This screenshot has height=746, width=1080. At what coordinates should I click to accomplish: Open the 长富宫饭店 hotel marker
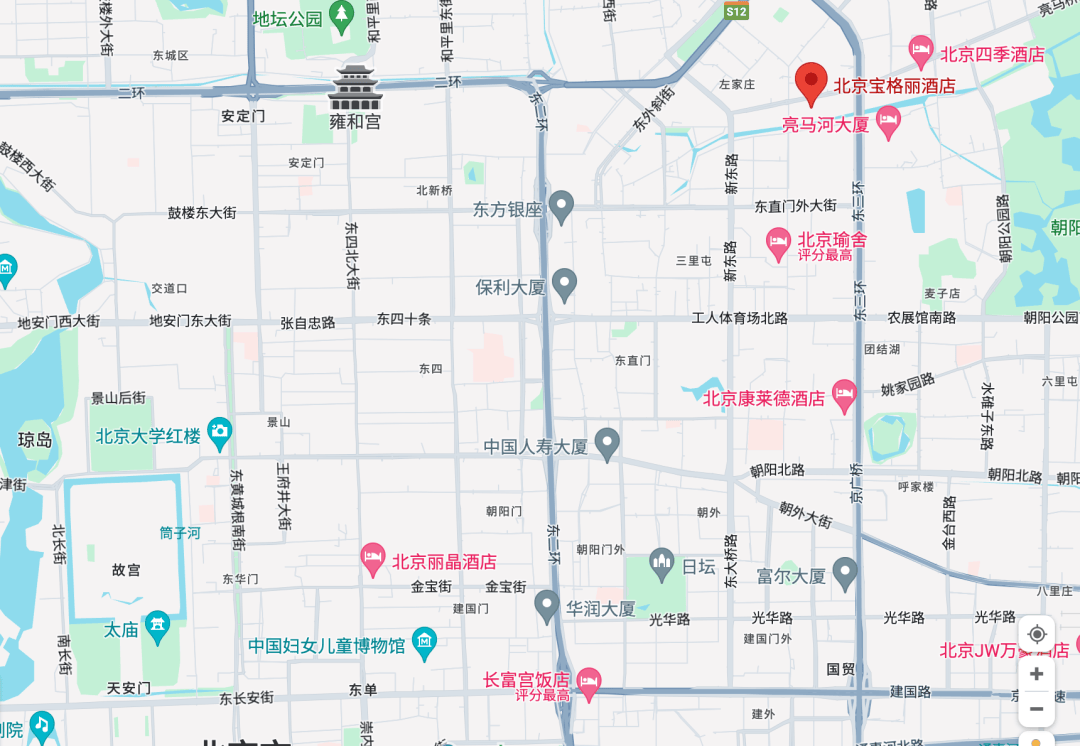(590, 683)
